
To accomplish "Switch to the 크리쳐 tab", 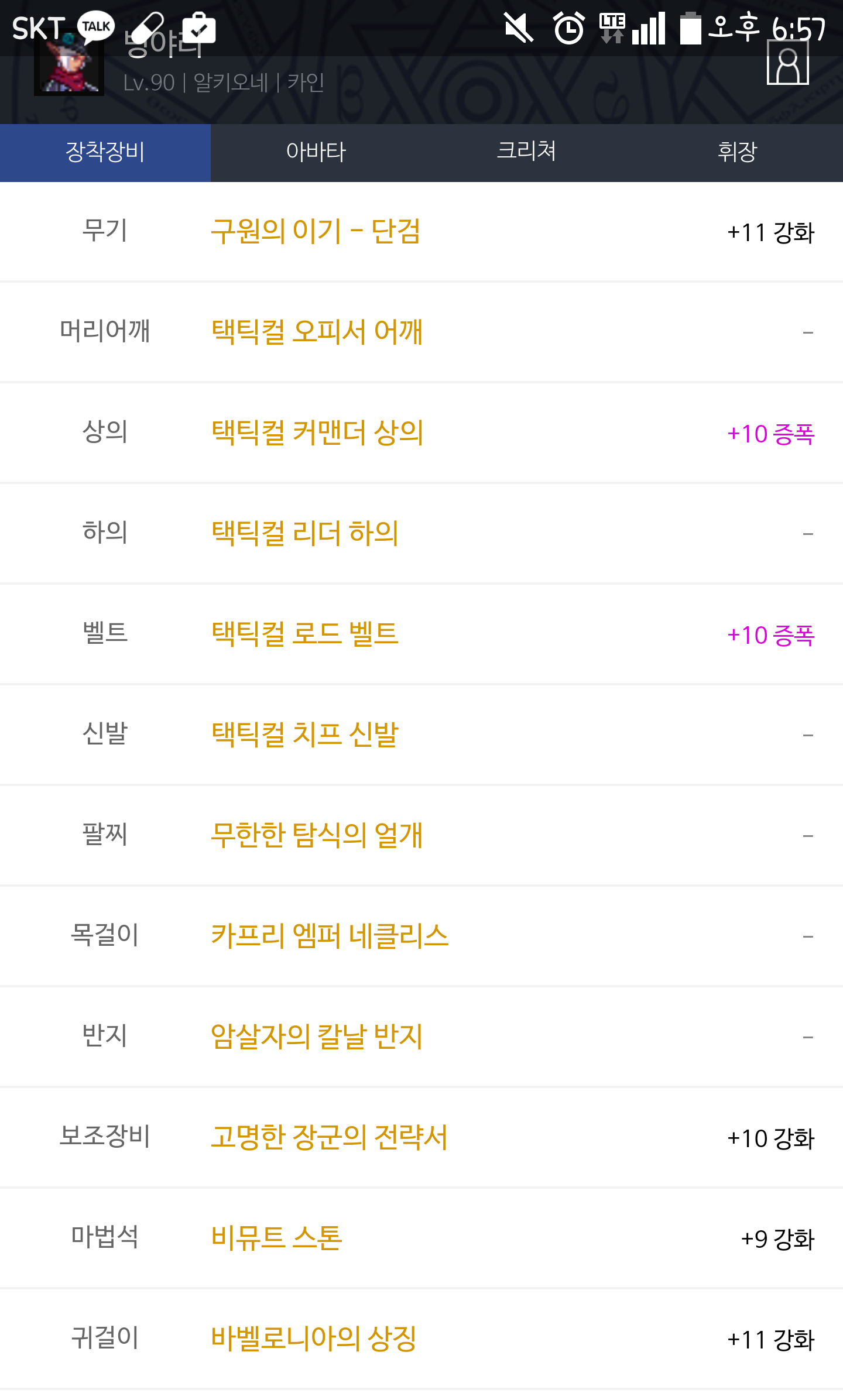I will 527,152.
